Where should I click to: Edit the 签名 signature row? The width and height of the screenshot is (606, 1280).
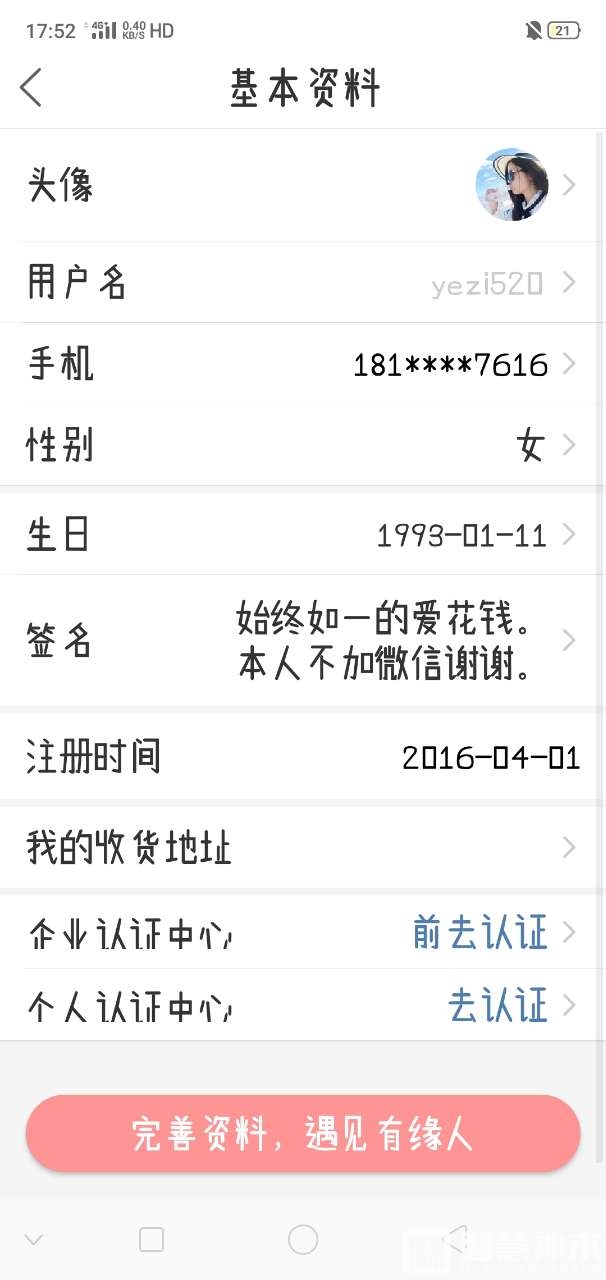(302, 640)
